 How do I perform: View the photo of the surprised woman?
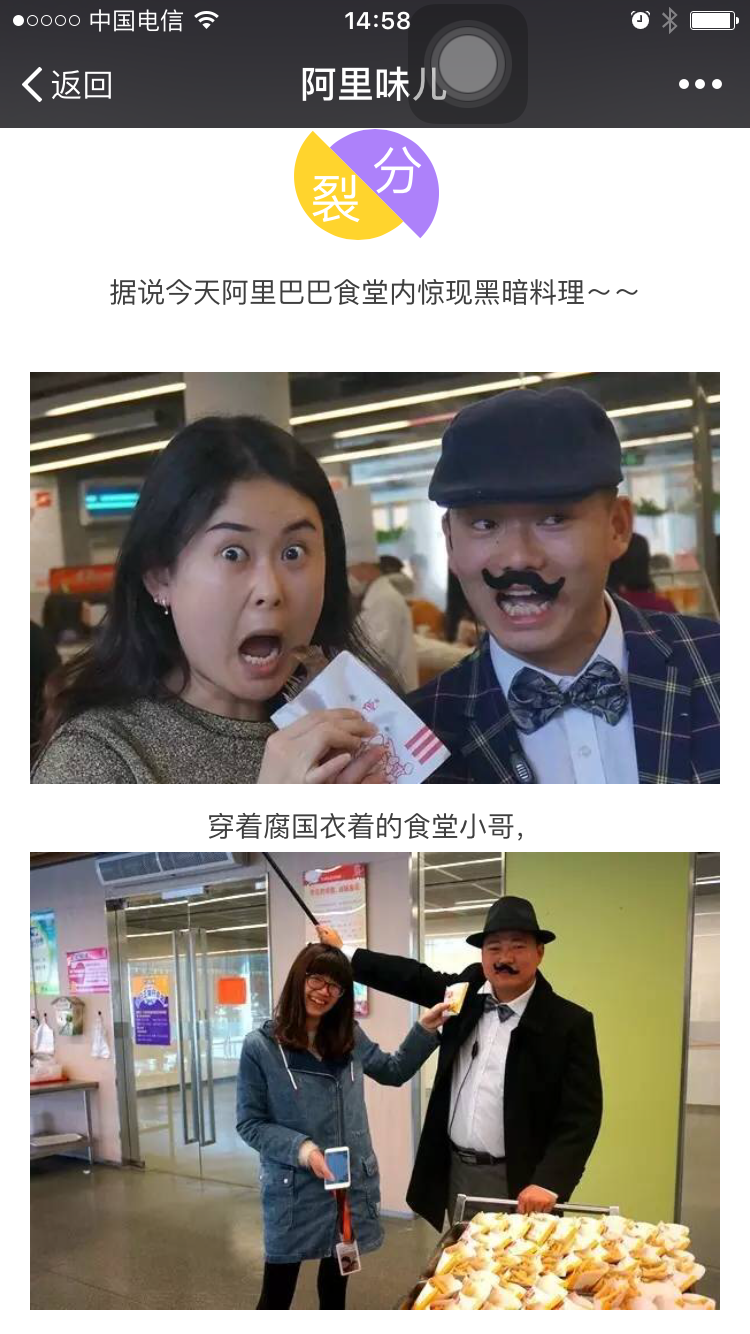374,577
